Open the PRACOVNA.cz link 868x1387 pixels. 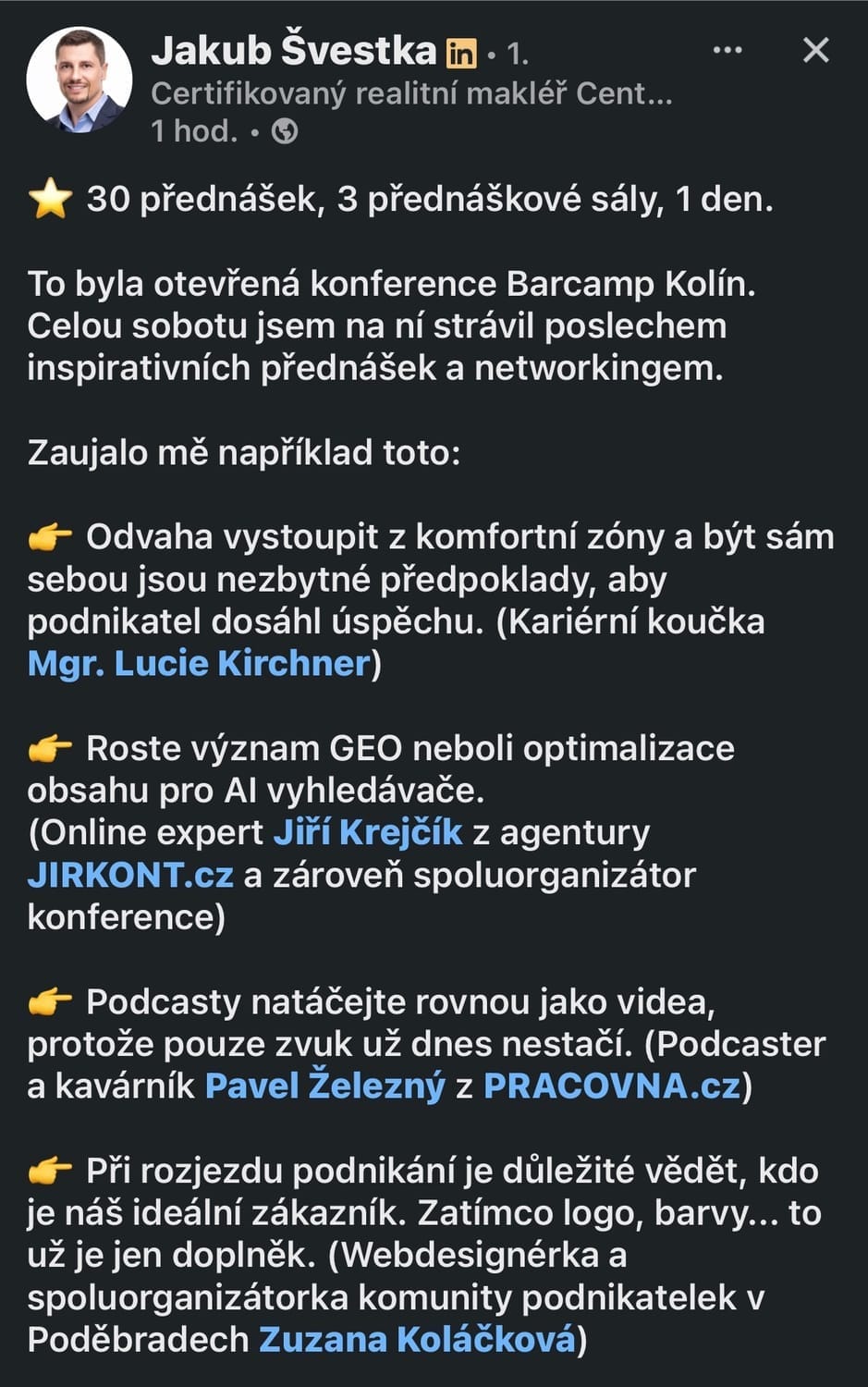(x=612, y=1086)
